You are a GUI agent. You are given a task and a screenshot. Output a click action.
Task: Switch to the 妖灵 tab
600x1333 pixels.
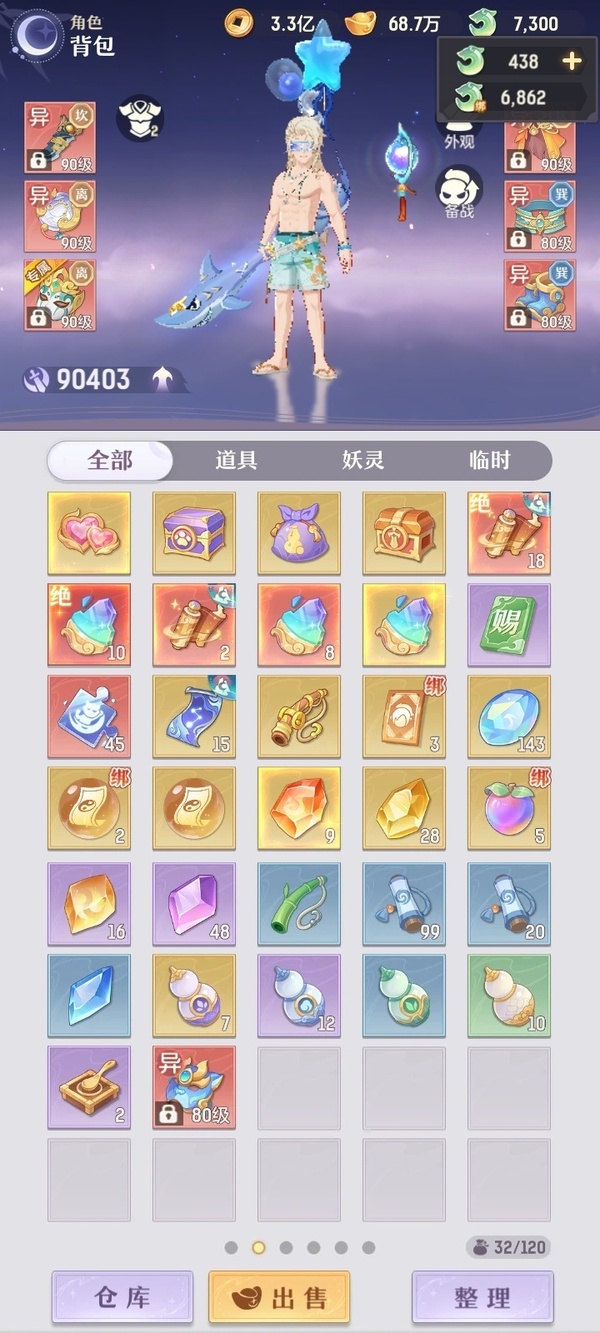(x=362, y=460)
